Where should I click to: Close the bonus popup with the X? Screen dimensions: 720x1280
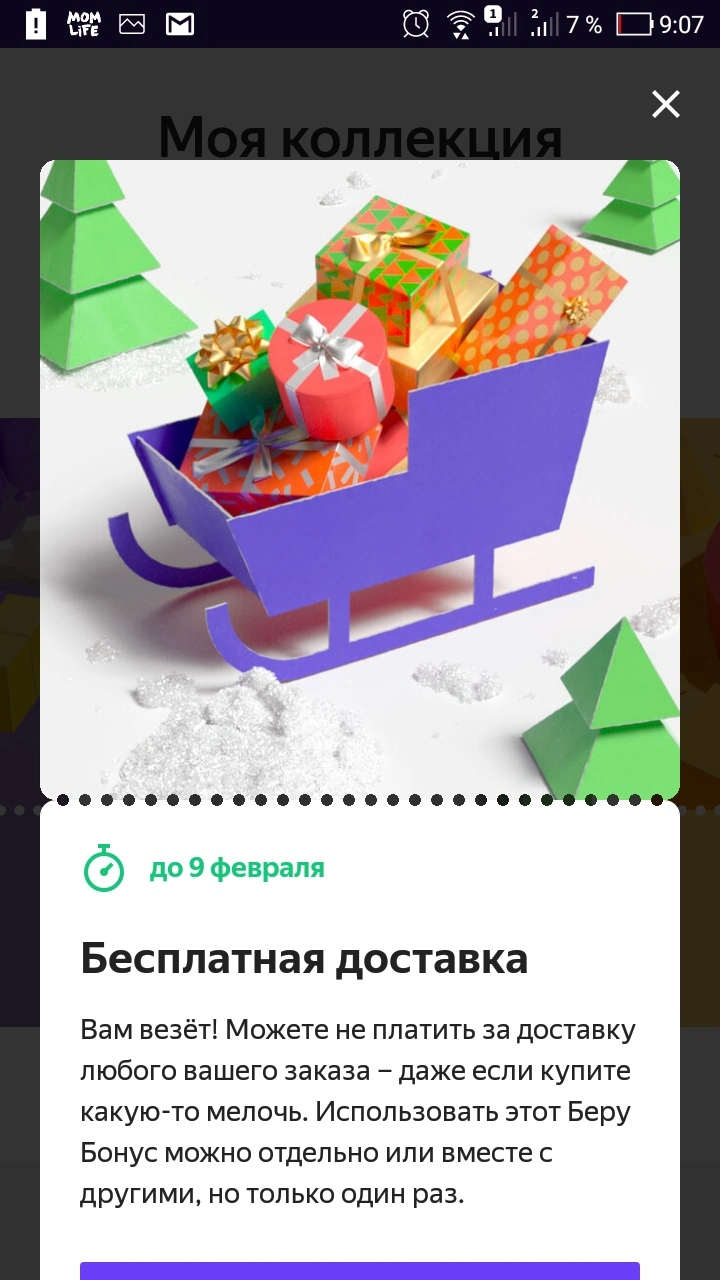(666, 104)
